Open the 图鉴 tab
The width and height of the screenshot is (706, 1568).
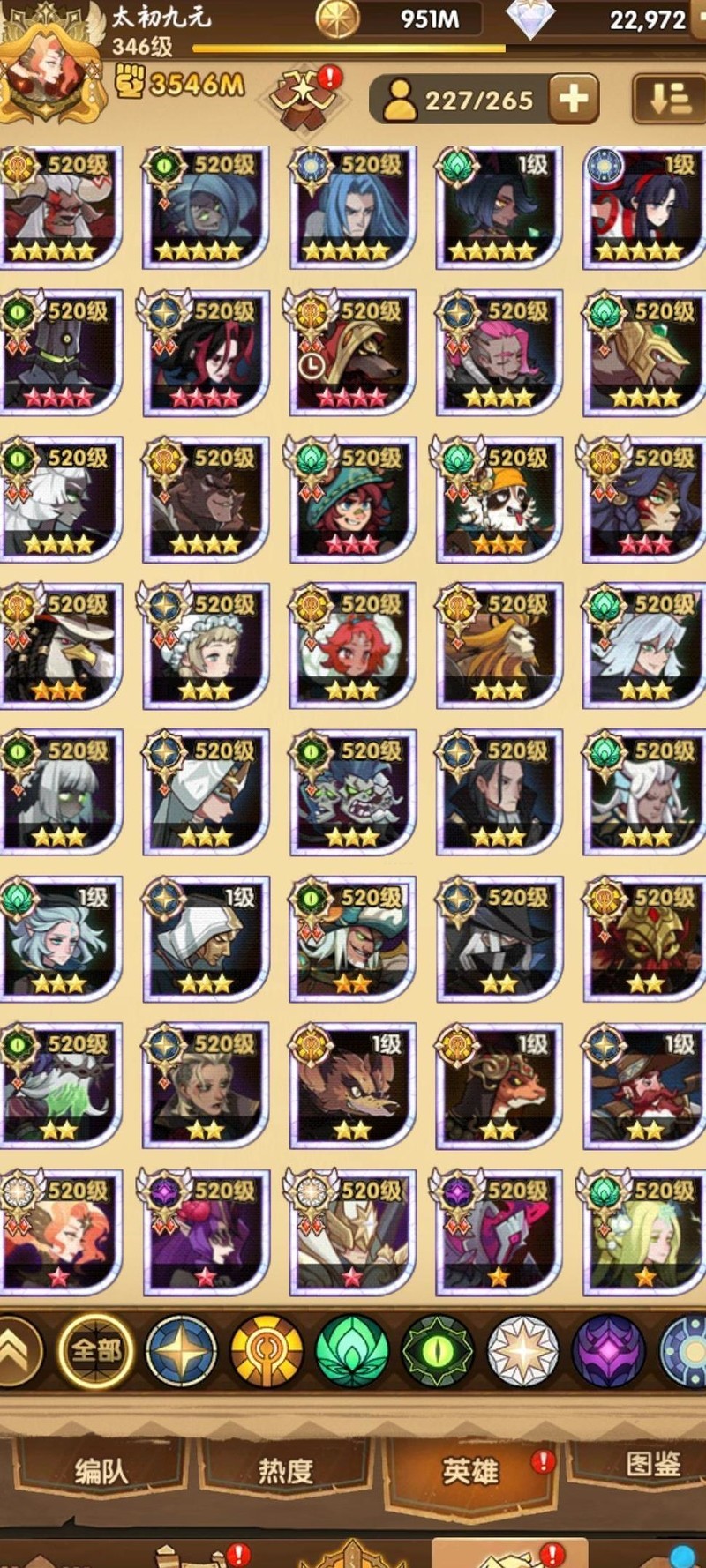click(651, 1465)
